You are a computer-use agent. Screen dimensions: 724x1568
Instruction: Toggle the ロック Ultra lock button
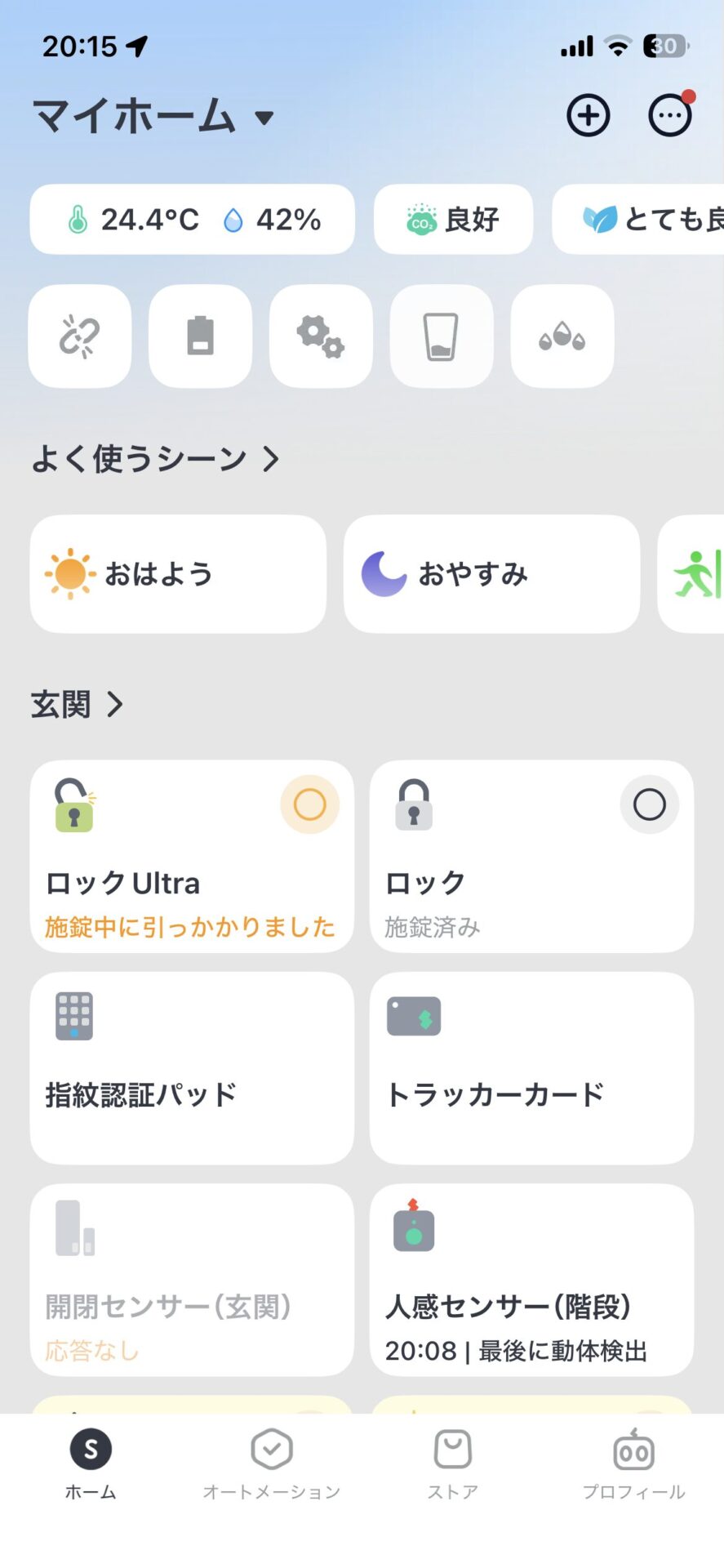309,804
